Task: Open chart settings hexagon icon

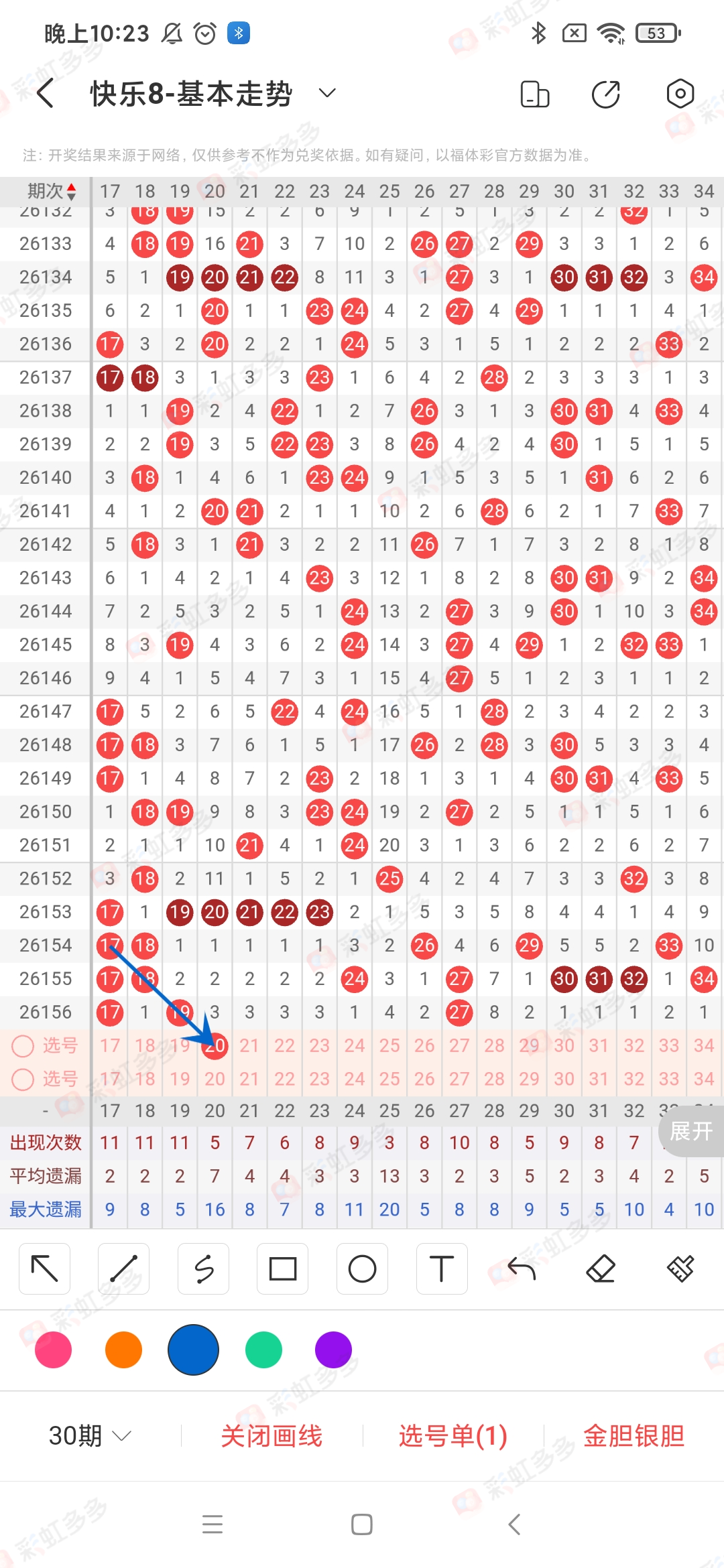Action: click(x=680, y=94)
